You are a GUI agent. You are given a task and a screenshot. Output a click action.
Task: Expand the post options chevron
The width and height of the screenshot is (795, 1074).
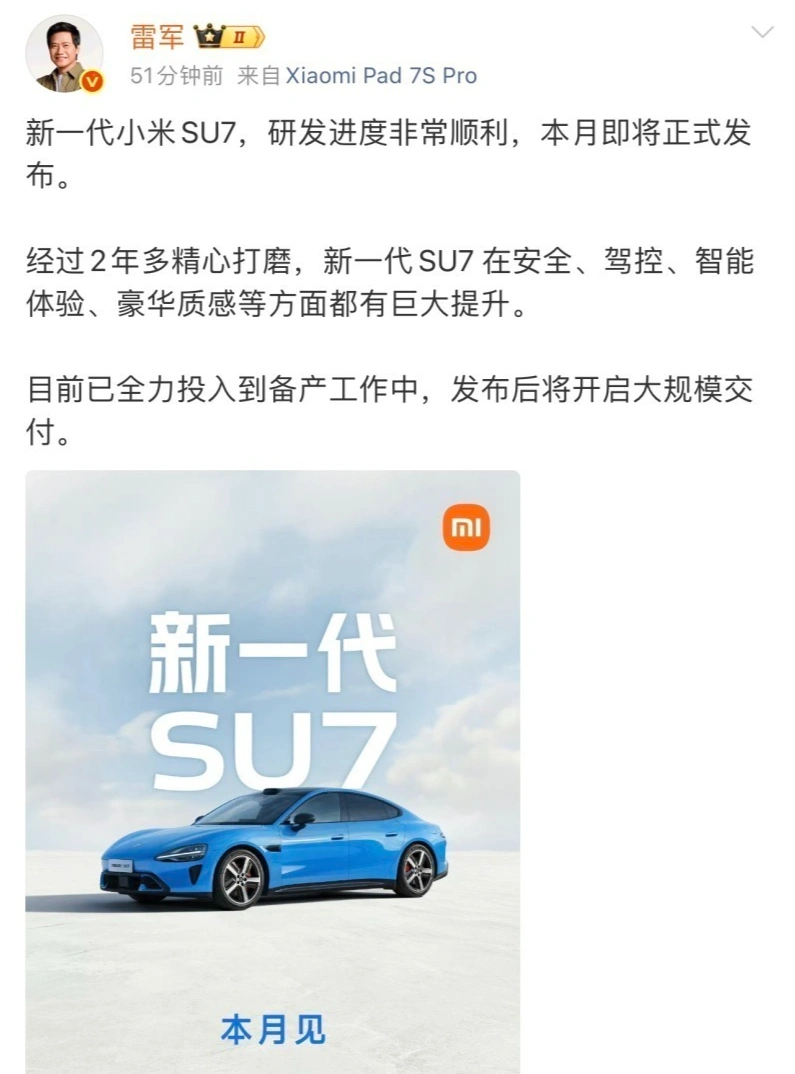click(x=762, y=33)
